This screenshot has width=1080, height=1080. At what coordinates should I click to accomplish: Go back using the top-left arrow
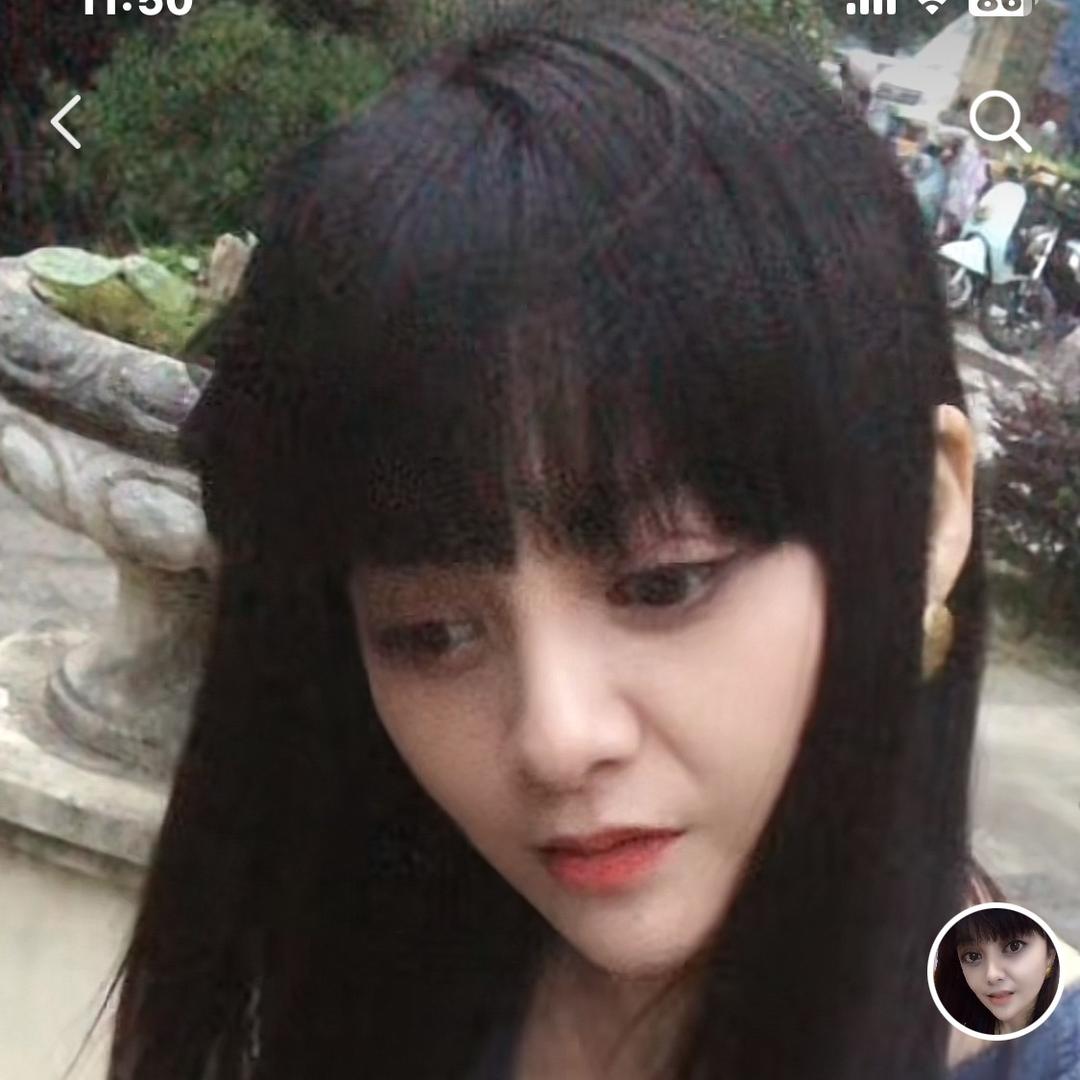click(x=66, y=123)
